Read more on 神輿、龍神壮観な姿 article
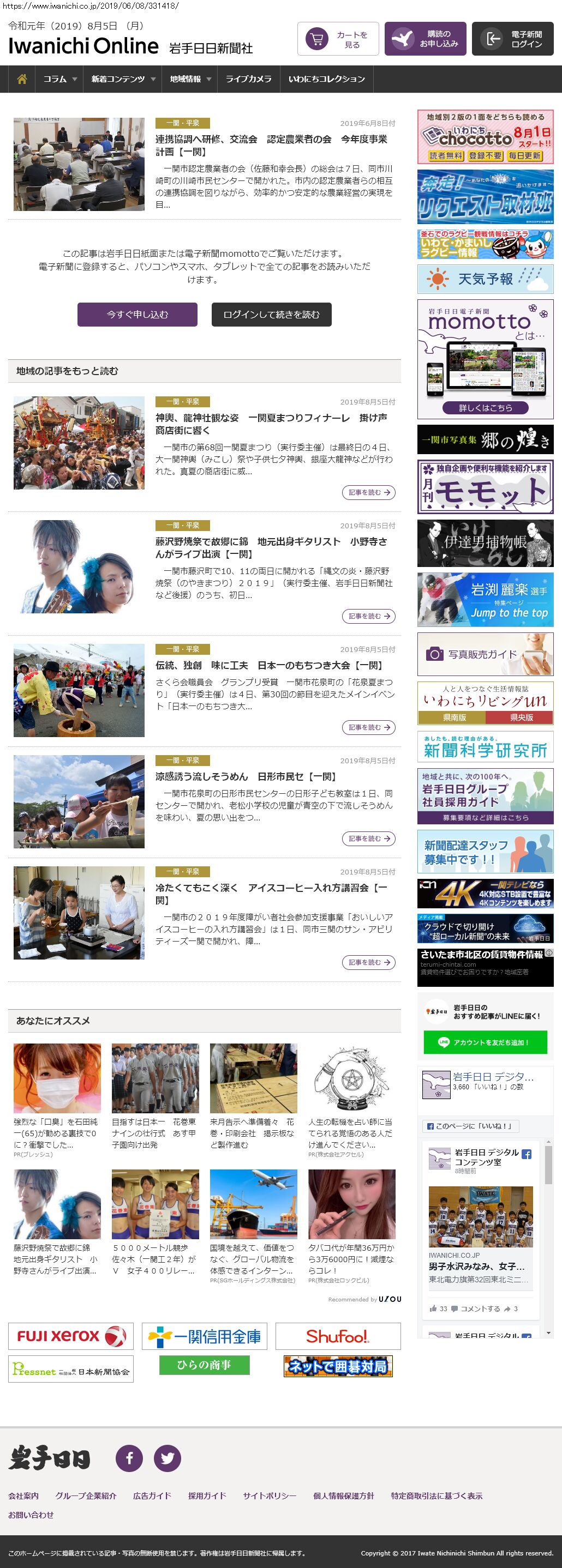This screenshot has height=1568, width=562. [368, 492]
